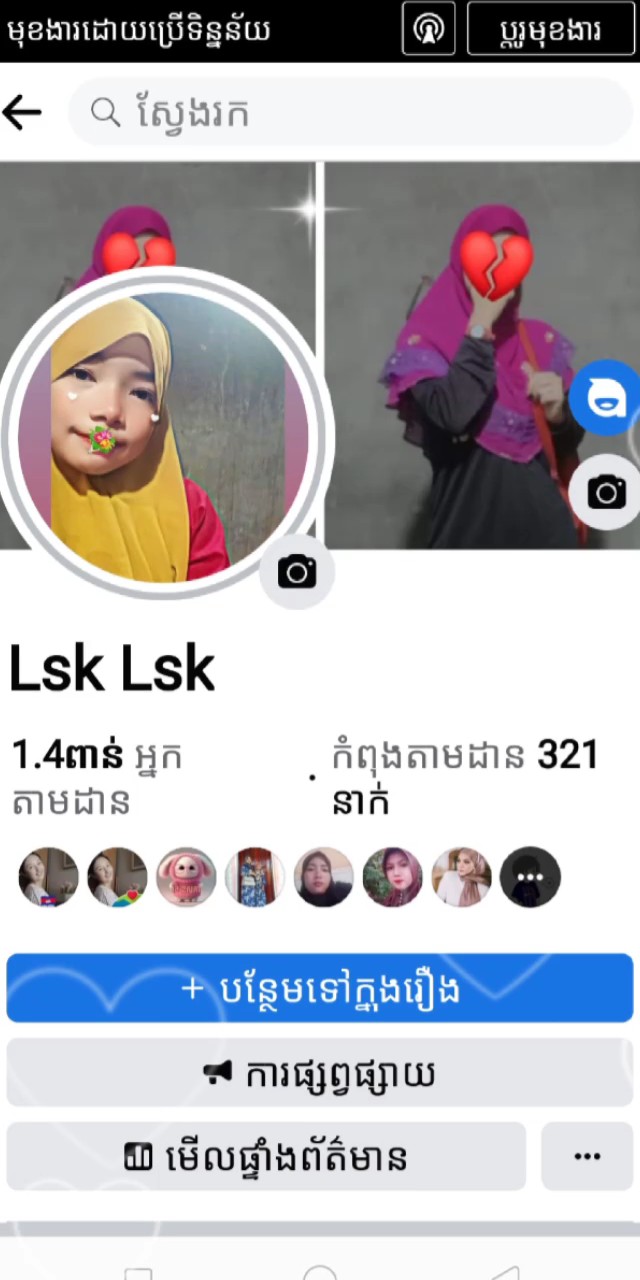
Task: Open the កំពុងតាមដាន 321 នាក់ list
Action: click(x=465, y=778)
